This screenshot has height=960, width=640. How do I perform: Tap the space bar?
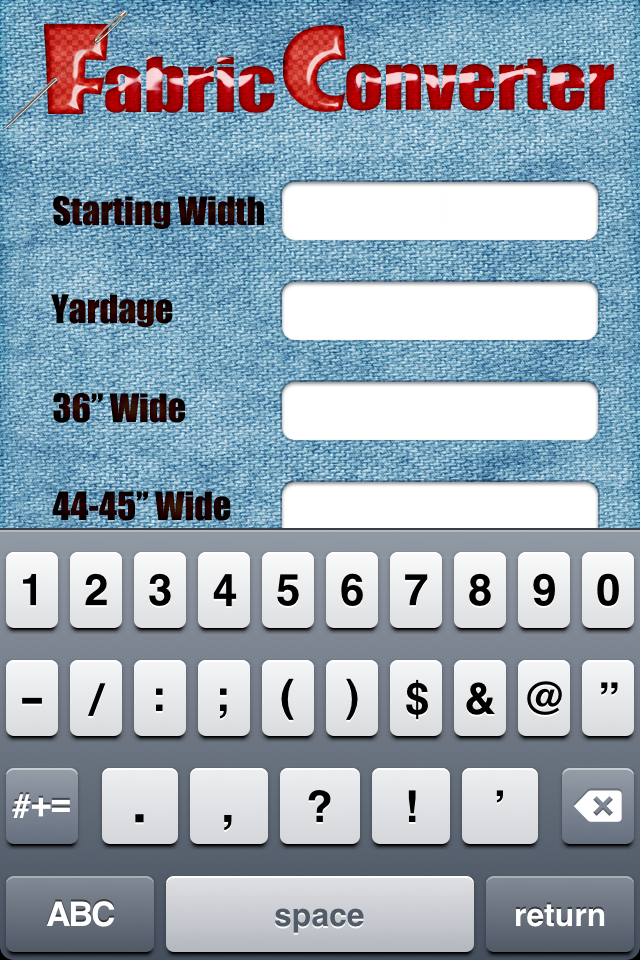click(x=320, y=914)
